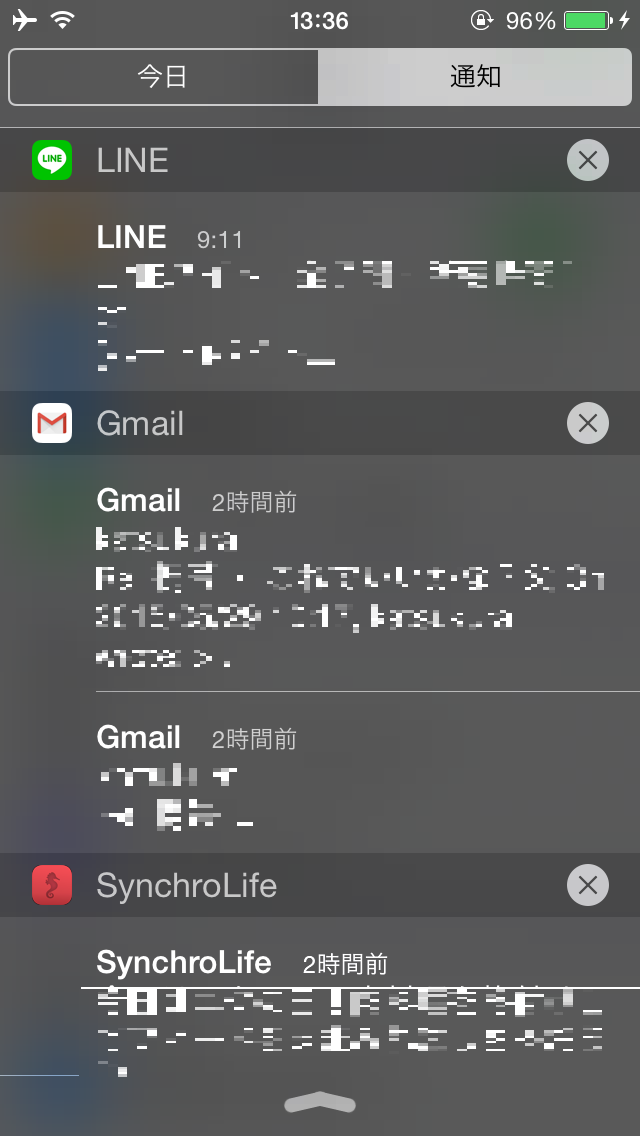Open the LINE notification from 9:11
Screen dimensions: 640x1136
[340, 295]
